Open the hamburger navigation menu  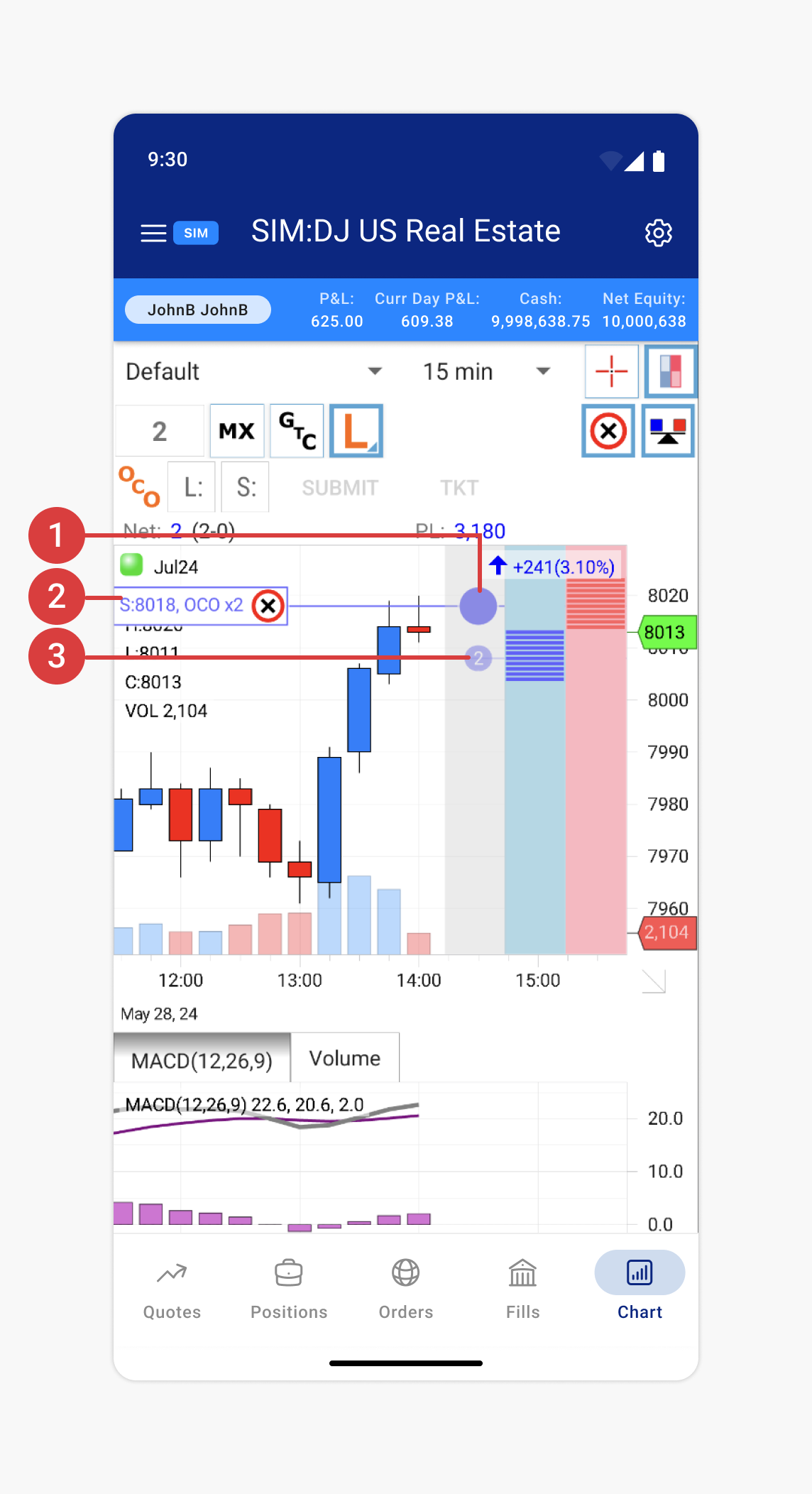pos(153,232)
